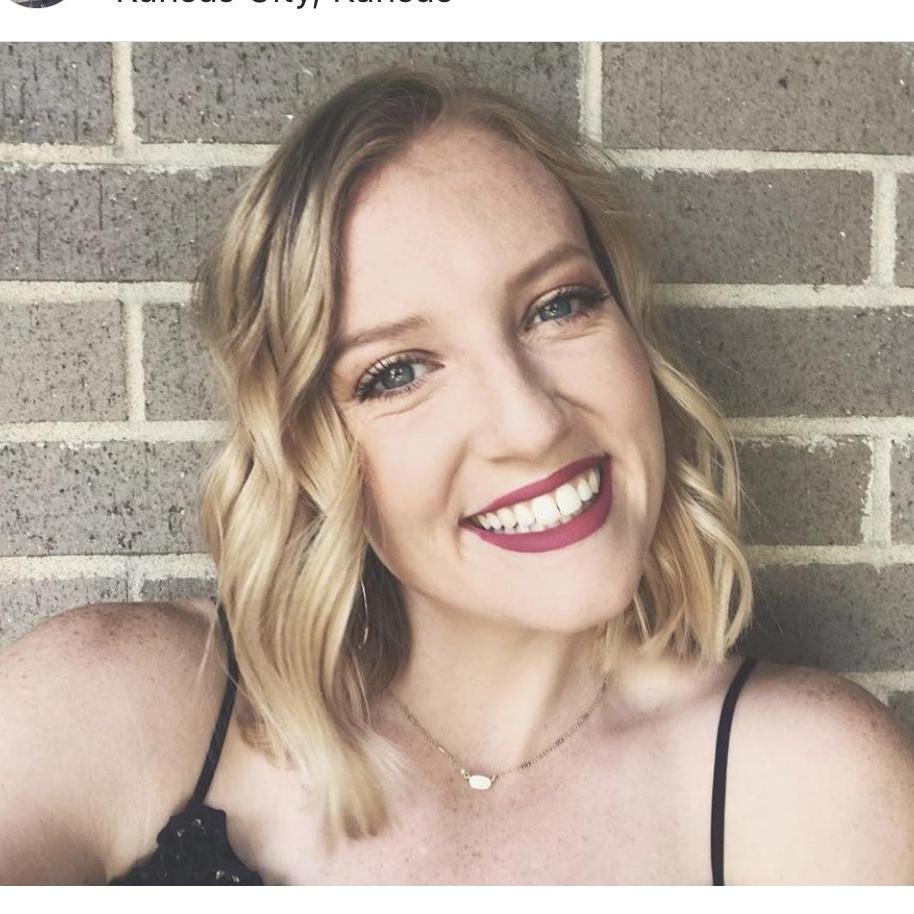
Task: Open the Kansas City, Kansas location link
Action: [283, 3]
